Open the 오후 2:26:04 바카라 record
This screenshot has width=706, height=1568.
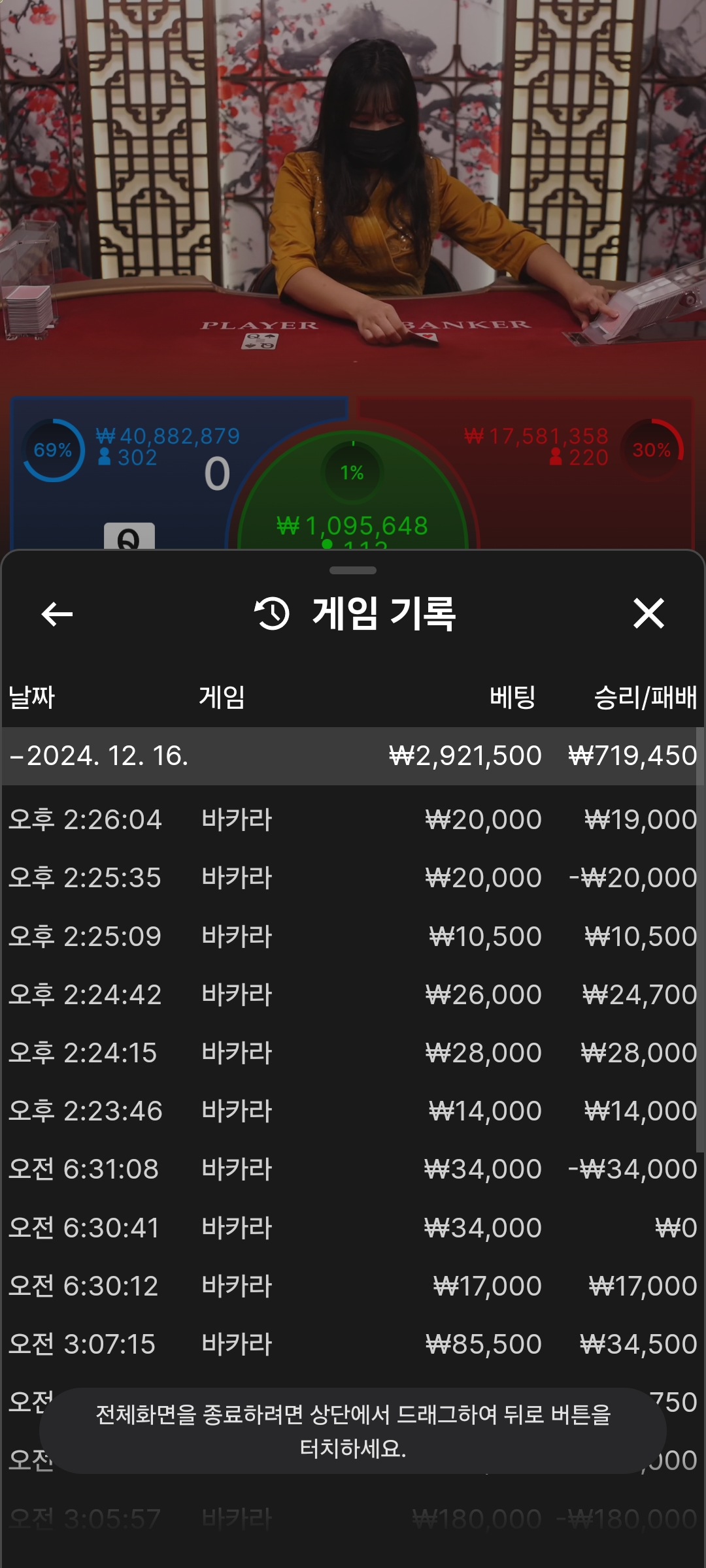[x=353, y=819]
